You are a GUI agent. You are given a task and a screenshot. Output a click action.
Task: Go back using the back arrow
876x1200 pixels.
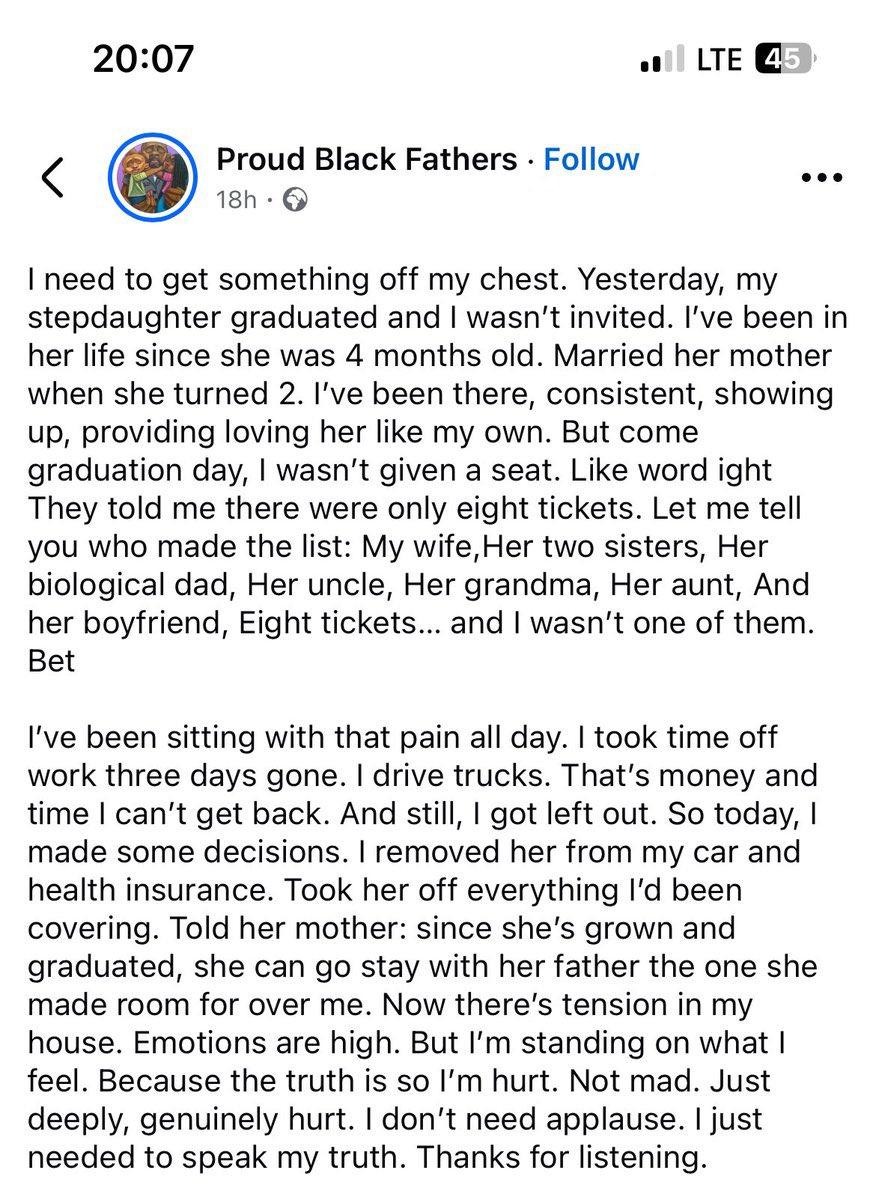click(52, 177)
